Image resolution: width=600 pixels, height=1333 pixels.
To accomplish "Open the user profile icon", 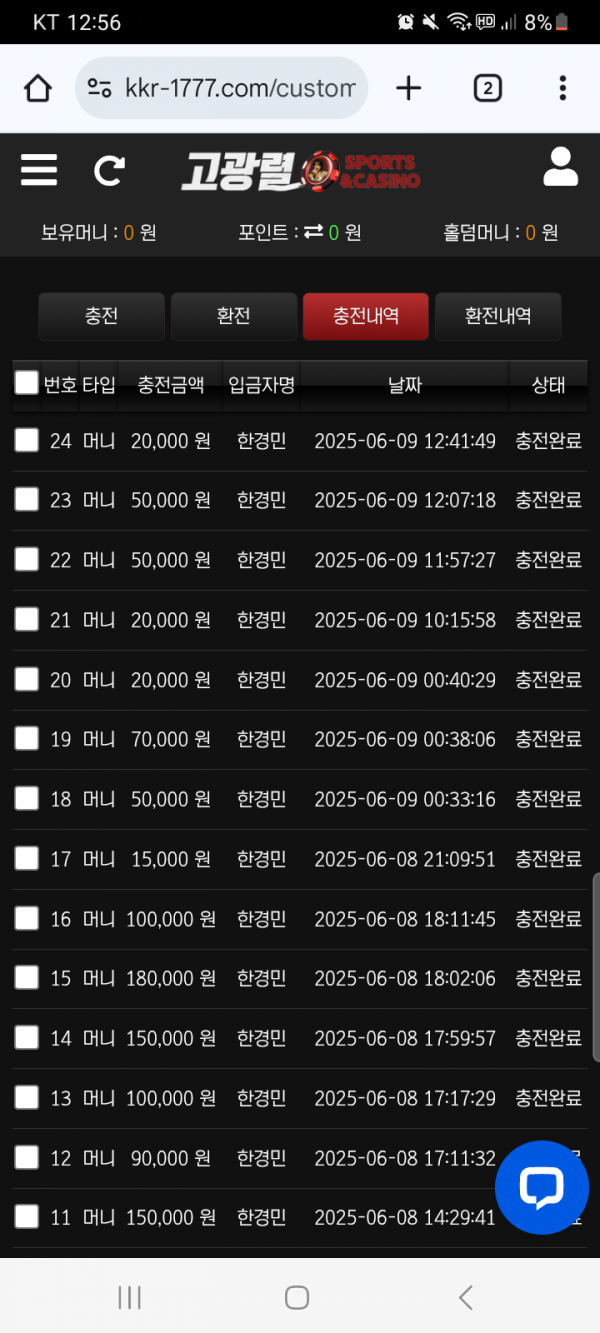I will (560, 167).
